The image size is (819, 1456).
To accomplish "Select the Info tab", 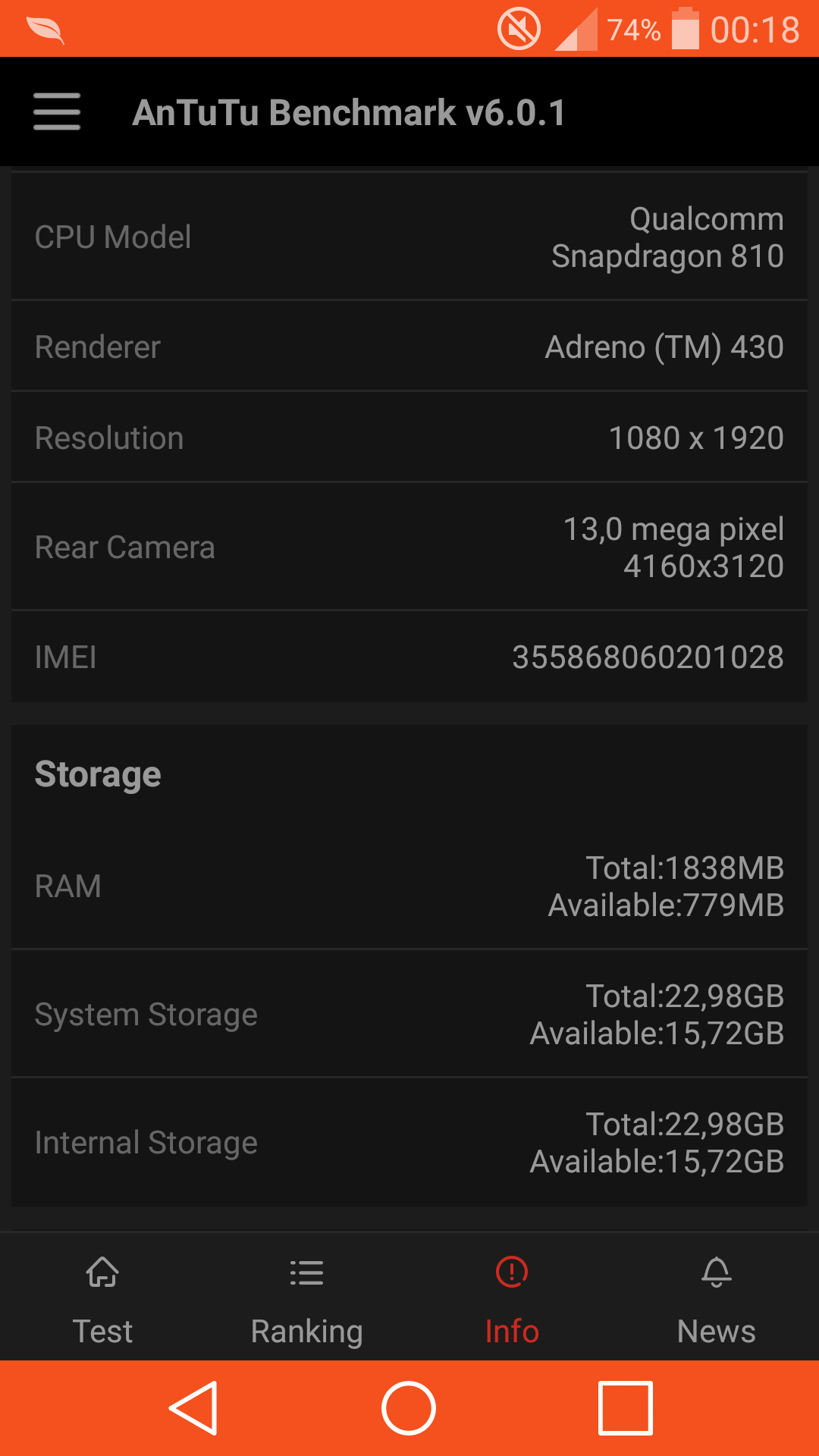I will pyautogui.click(x=512, y=1298).
